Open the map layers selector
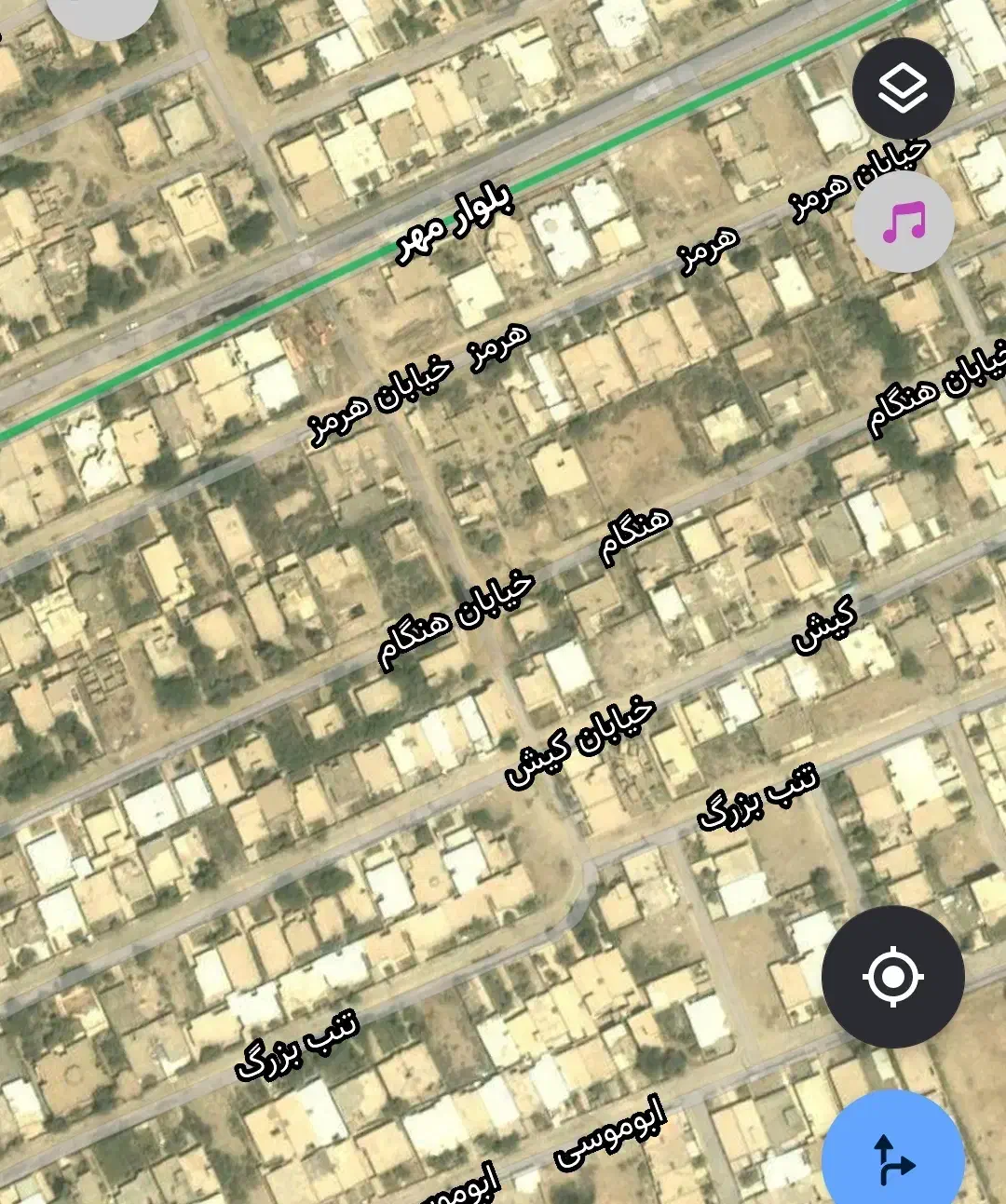 903,89
